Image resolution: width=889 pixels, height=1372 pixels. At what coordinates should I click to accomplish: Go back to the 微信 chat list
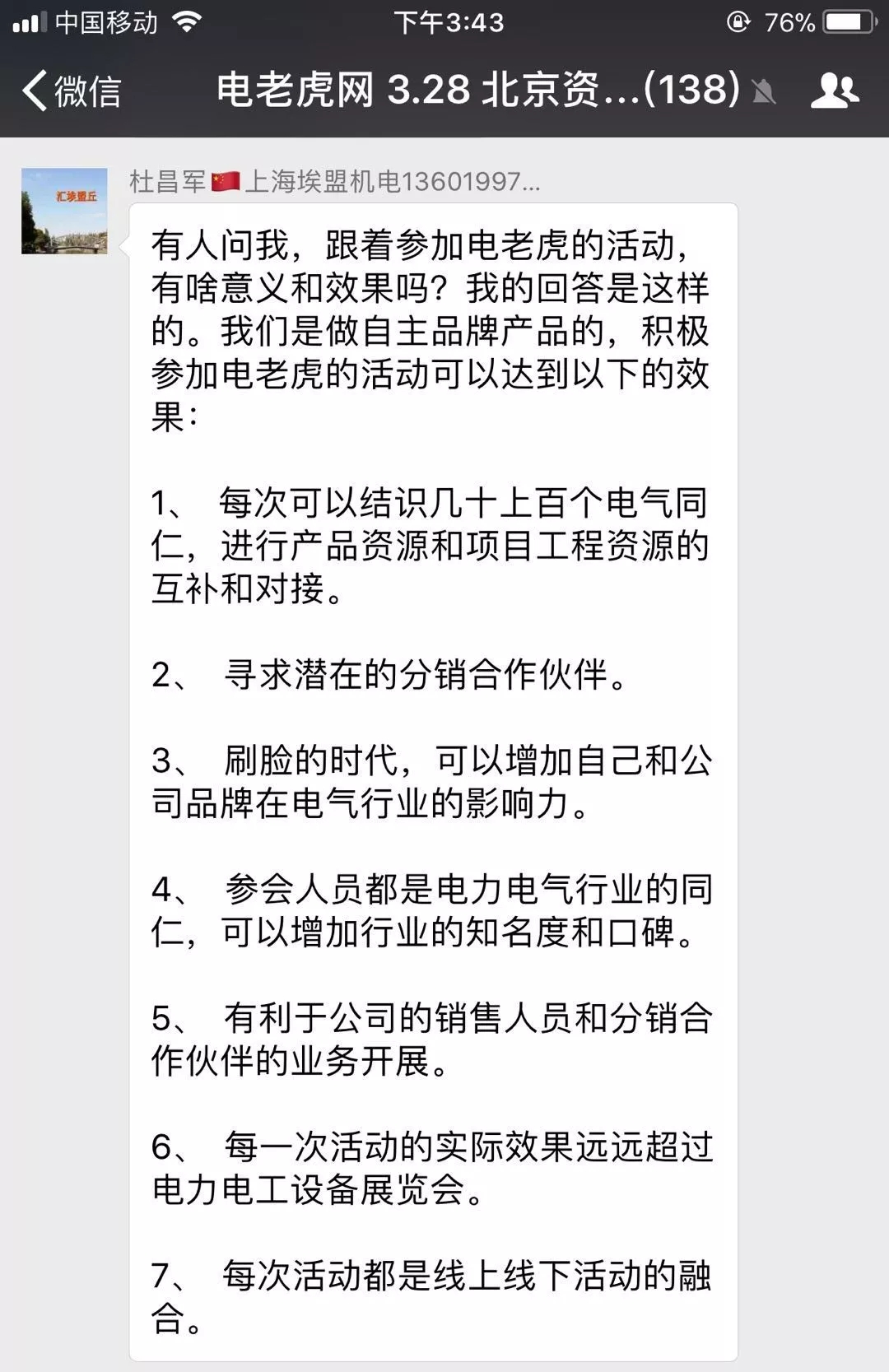click(x=72, y=91)
